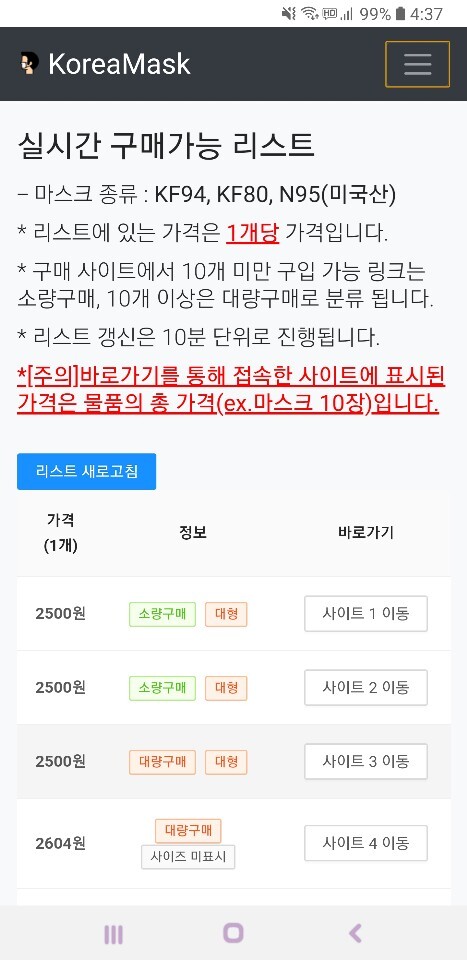Open recent apps from navigation bar
Image resolution: width=467 pixels, height=960 pixels.
click(113, 934)
